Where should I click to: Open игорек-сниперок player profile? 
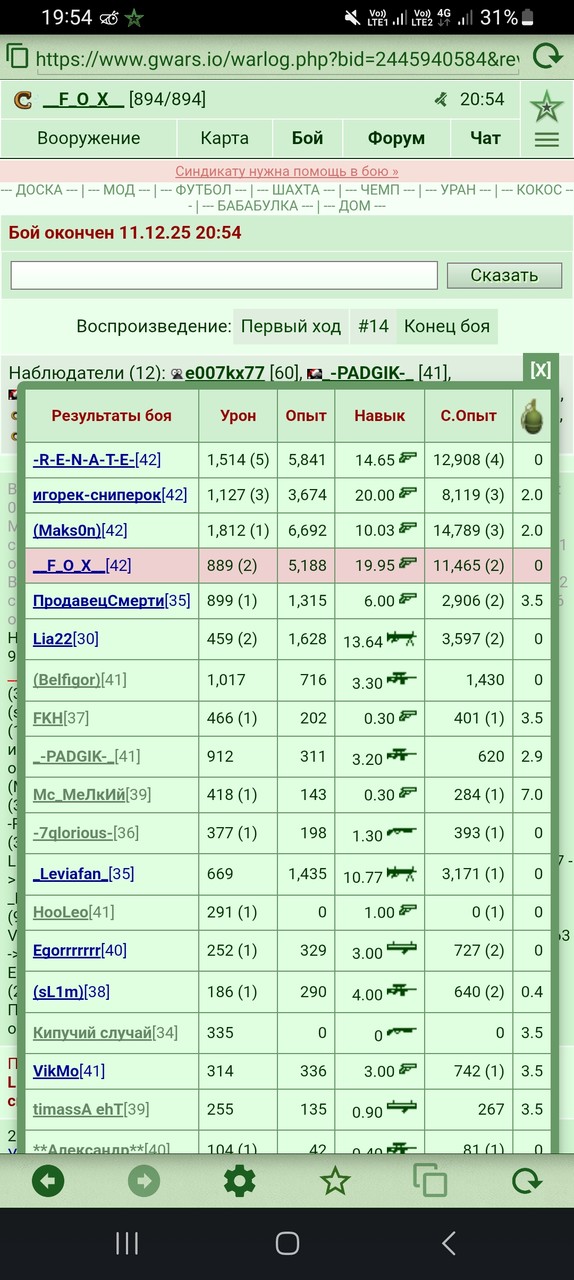point(97,495)
